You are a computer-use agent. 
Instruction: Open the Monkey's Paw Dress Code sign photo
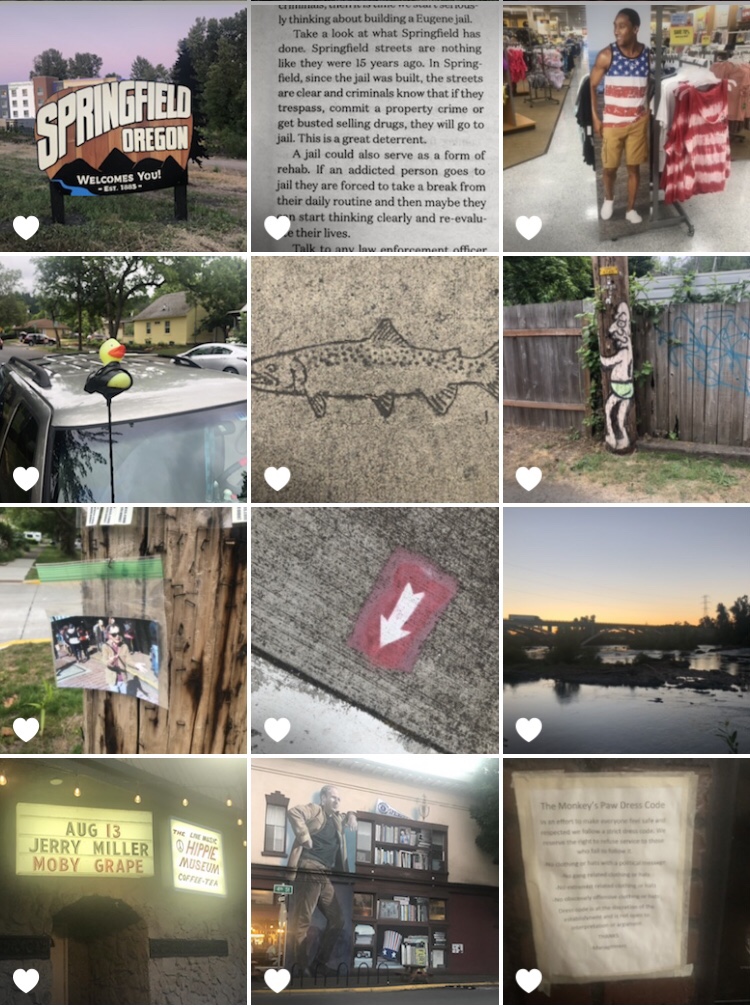pyautogui.click(x=626, y=880)
